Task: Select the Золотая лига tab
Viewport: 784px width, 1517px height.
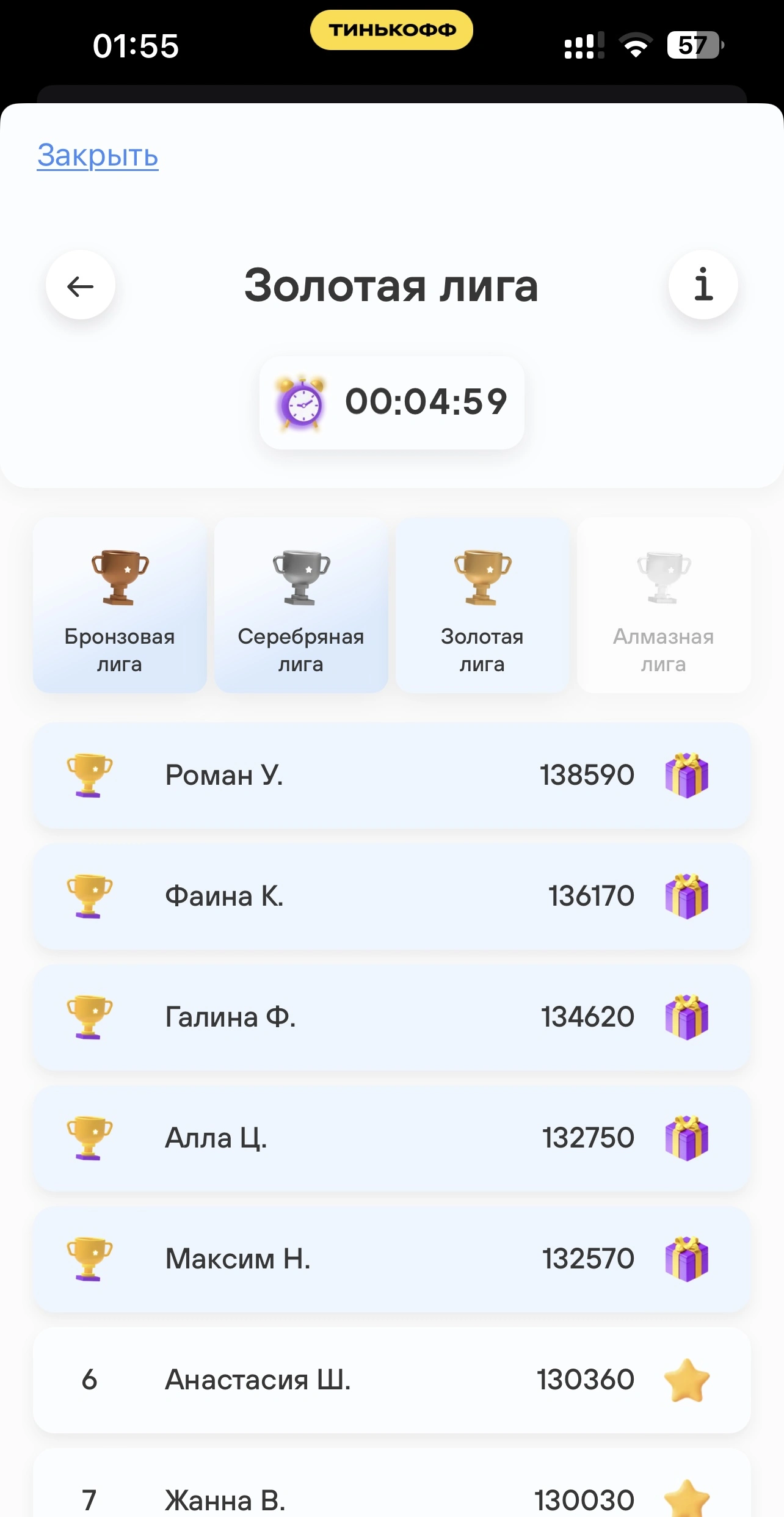Action: (x=482, y=605)
